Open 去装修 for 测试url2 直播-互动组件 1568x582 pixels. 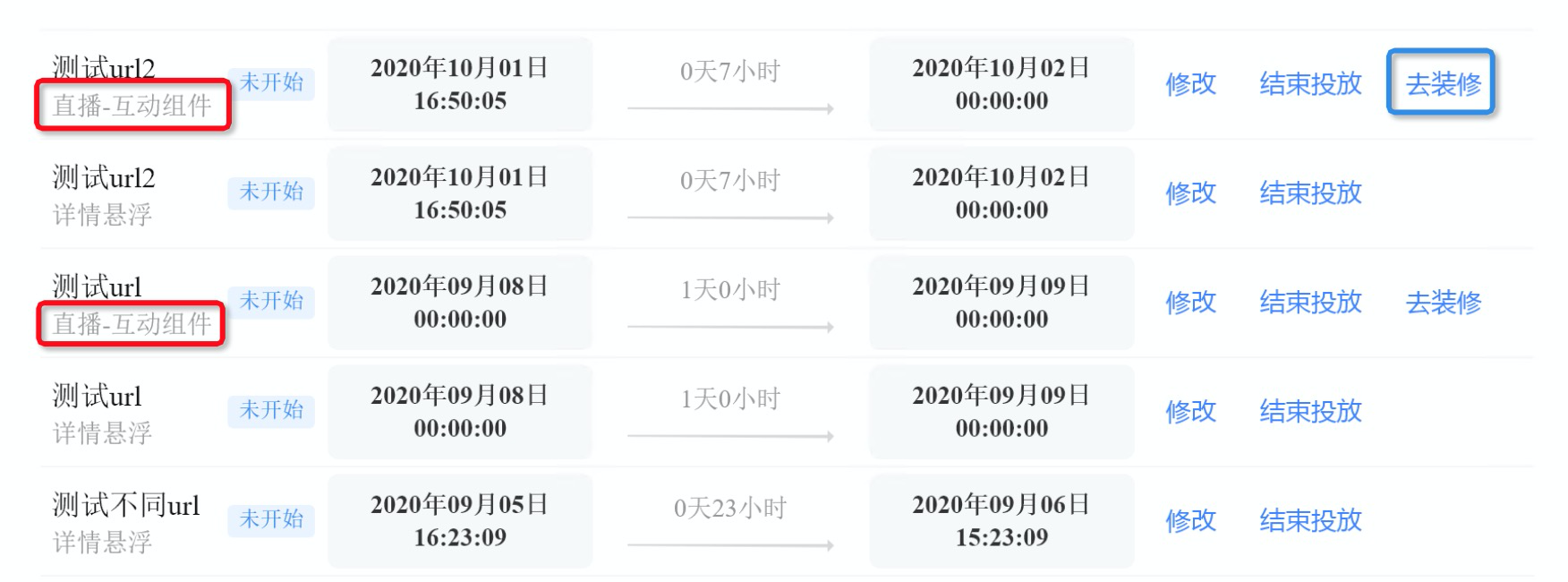1443,84
